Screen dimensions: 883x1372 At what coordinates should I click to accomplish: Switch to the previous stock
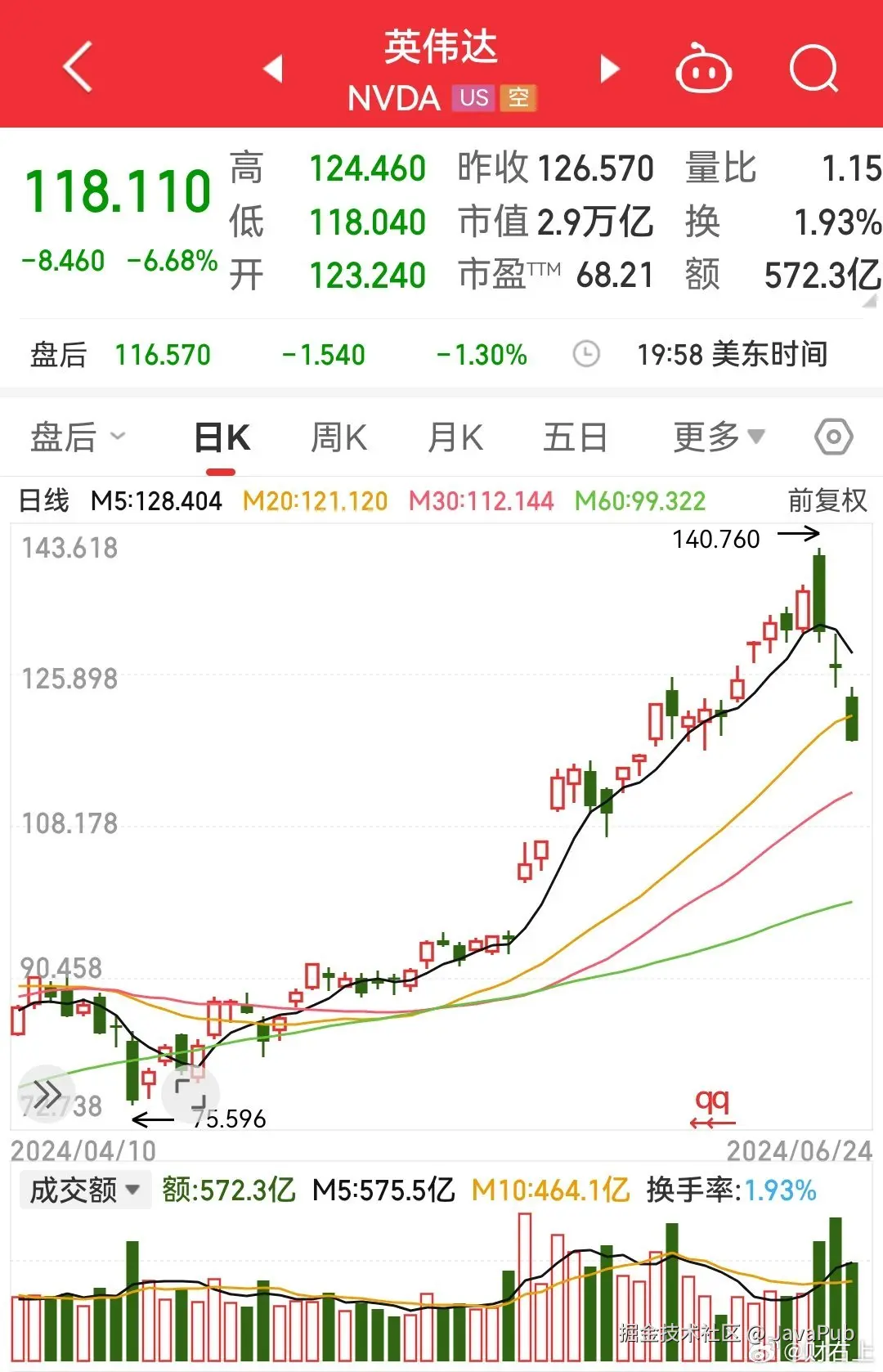pos(273,69)
